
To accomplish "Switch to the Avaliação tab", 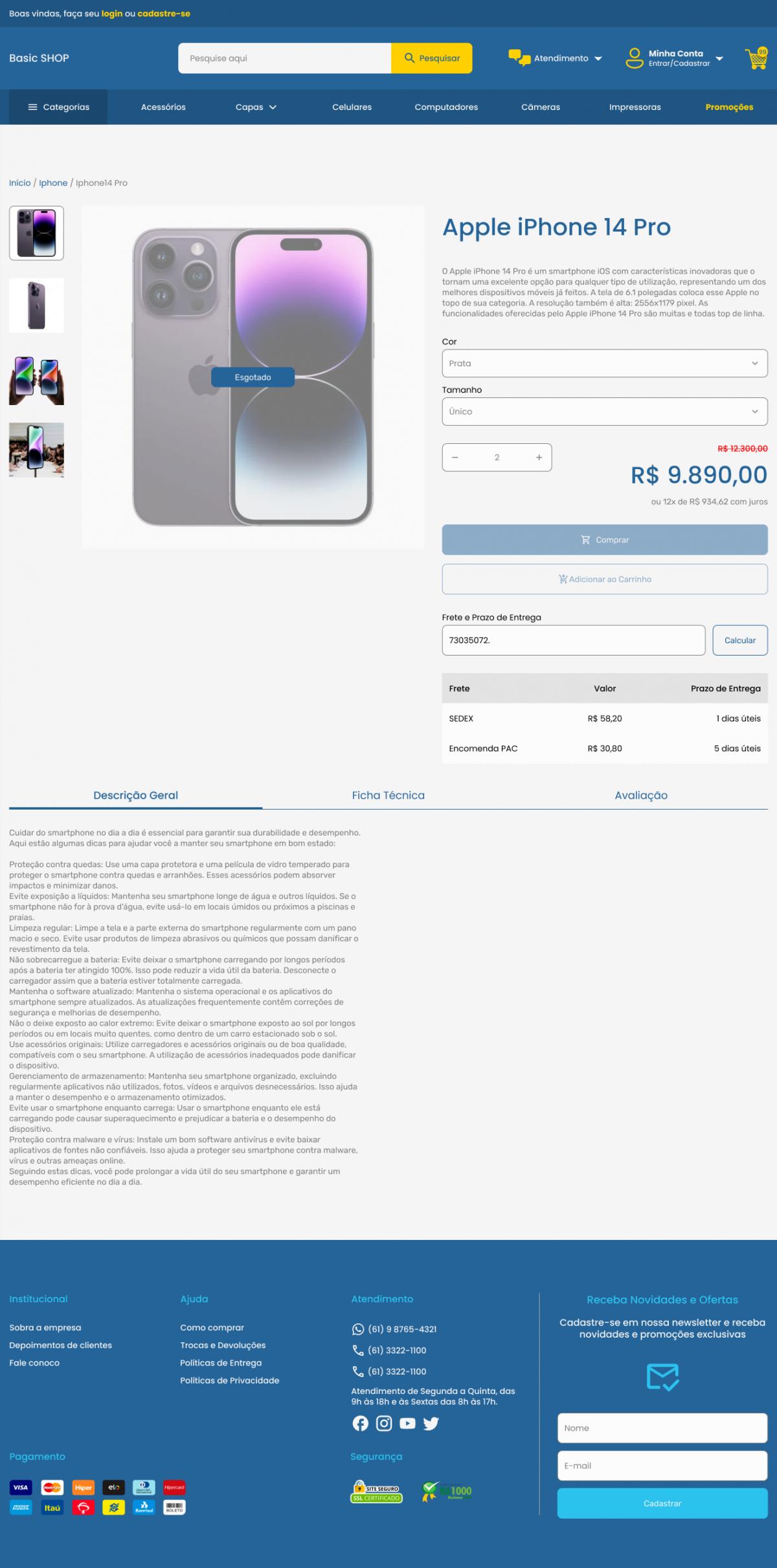I will [640, 795].
